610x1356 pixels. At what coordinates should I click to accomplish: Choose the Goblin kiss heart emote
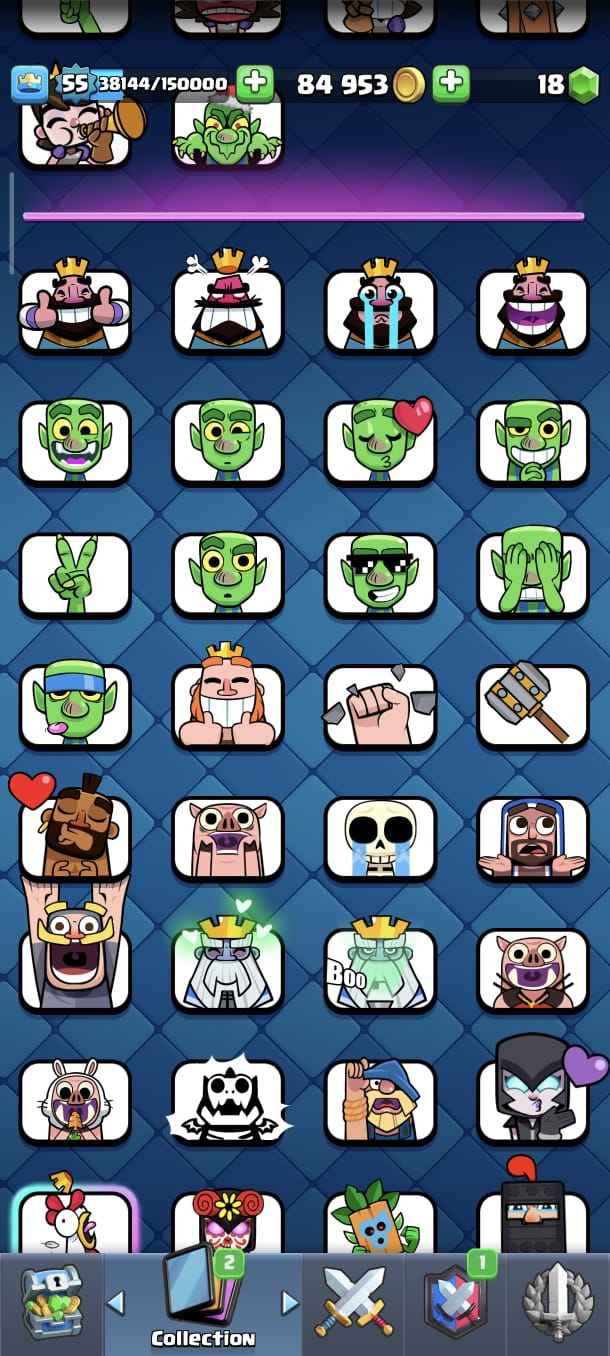tap(380, 441)
